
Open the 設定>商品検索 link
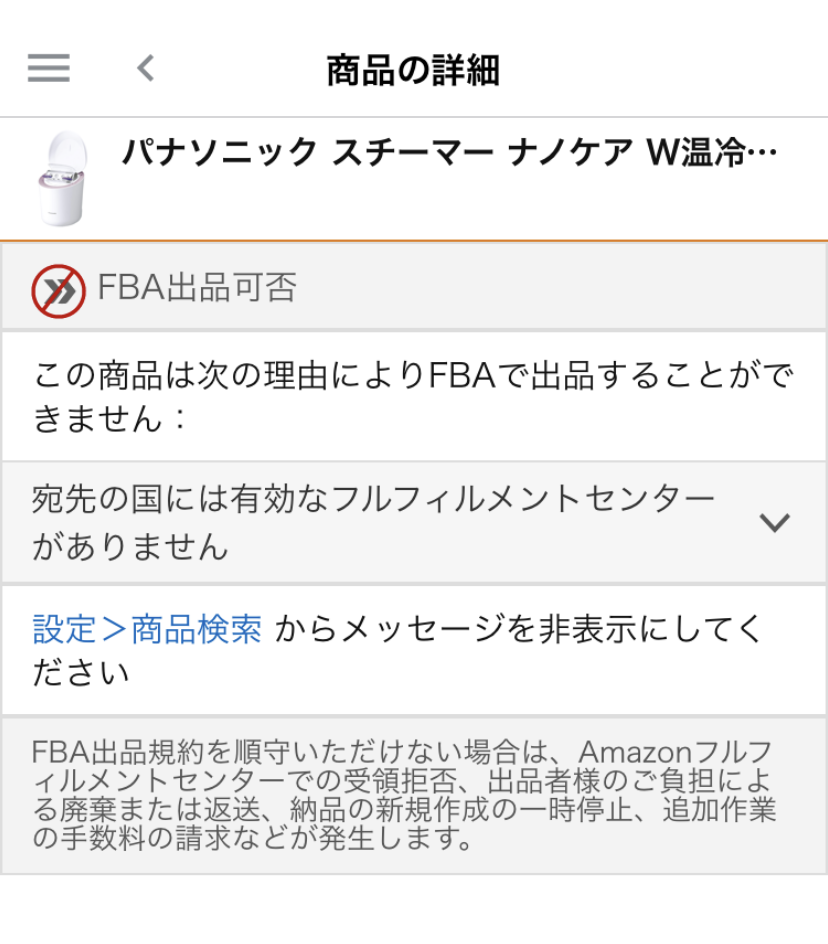click(147, 629)
